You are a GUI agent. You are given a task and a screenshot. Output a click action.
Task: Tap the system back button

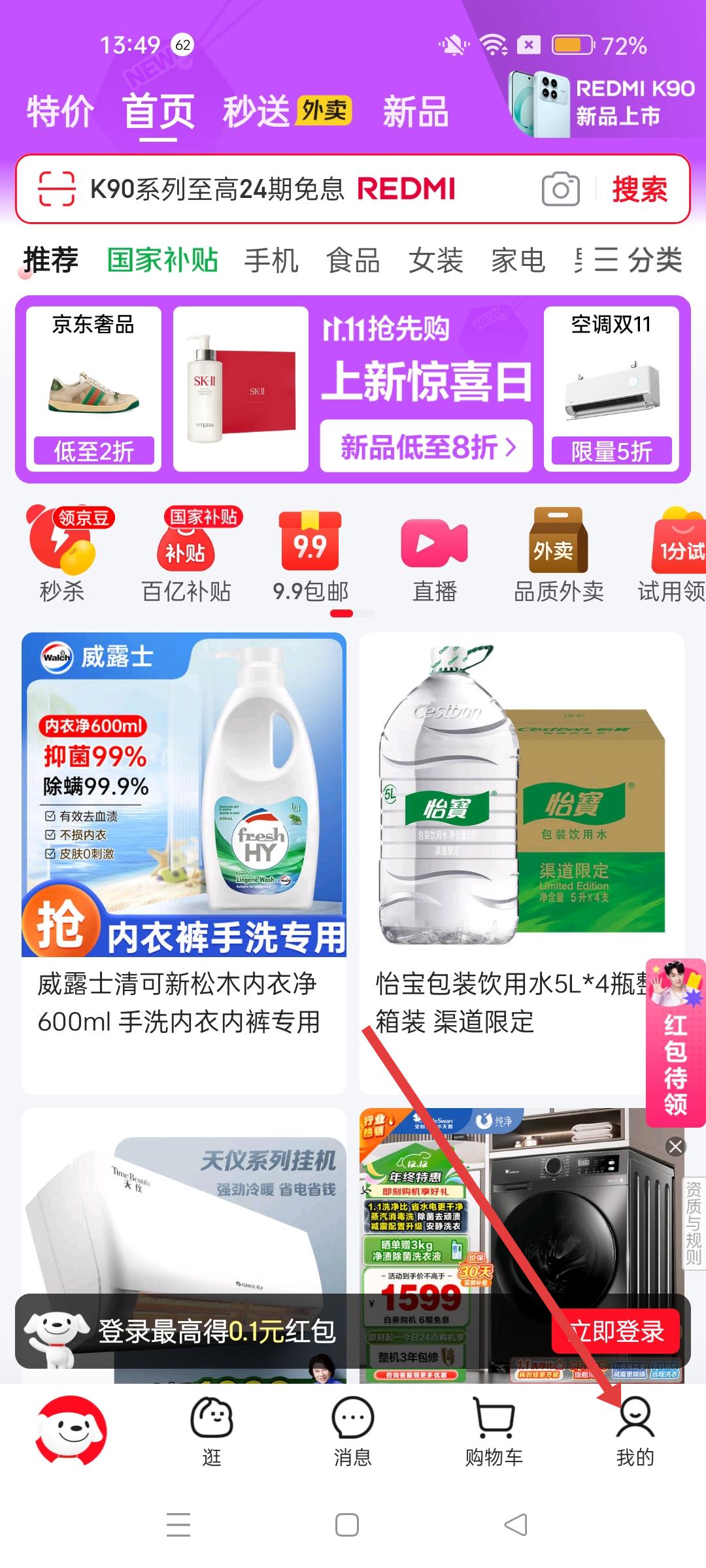pos(516,1525)
